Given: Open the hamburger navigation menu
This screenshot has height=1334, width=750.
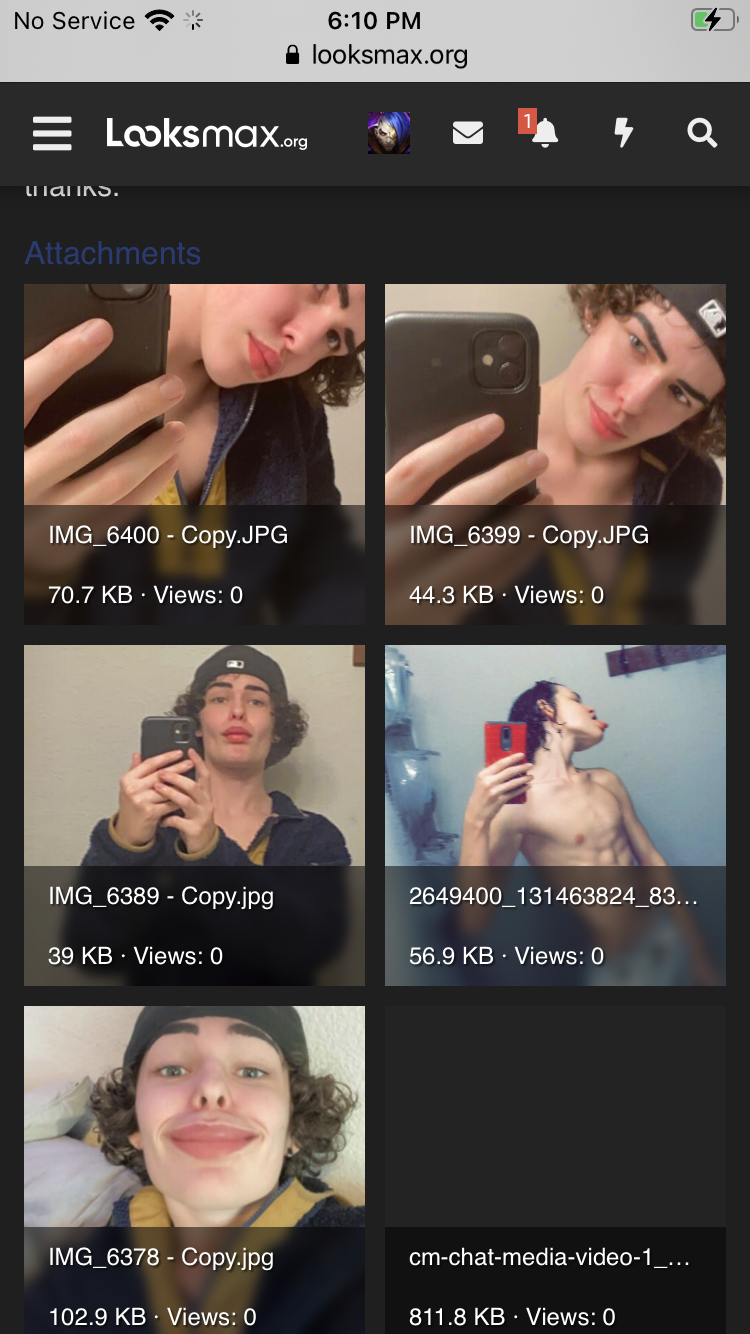Looking at the screenshot, I should point(52,133).
